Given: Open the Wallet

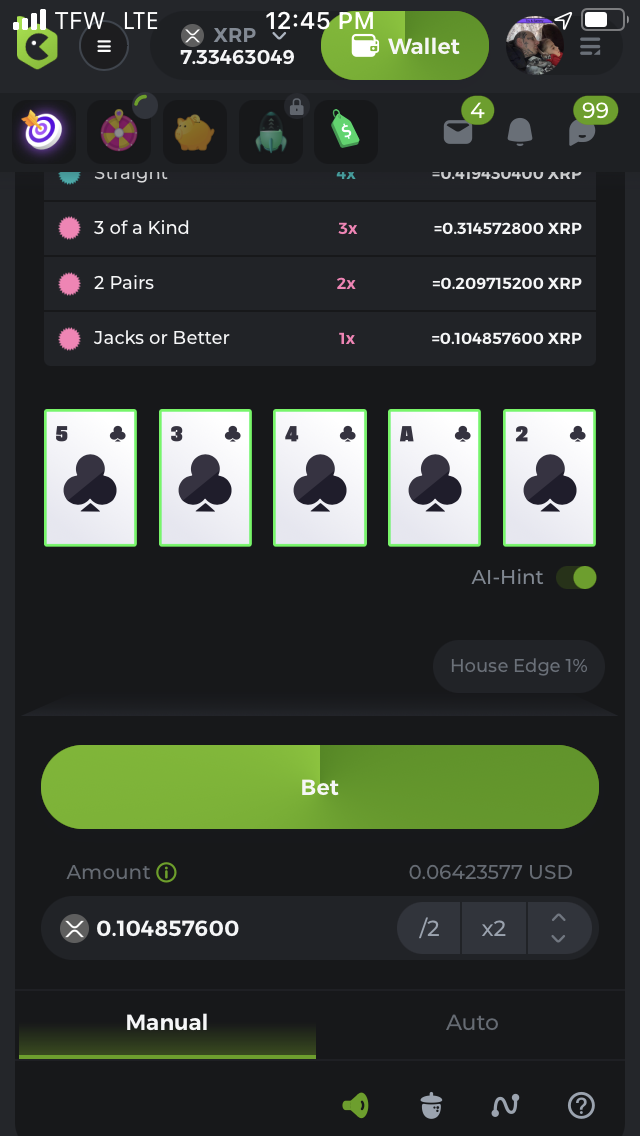Looking at the screenshot, I should pos(404,46).
